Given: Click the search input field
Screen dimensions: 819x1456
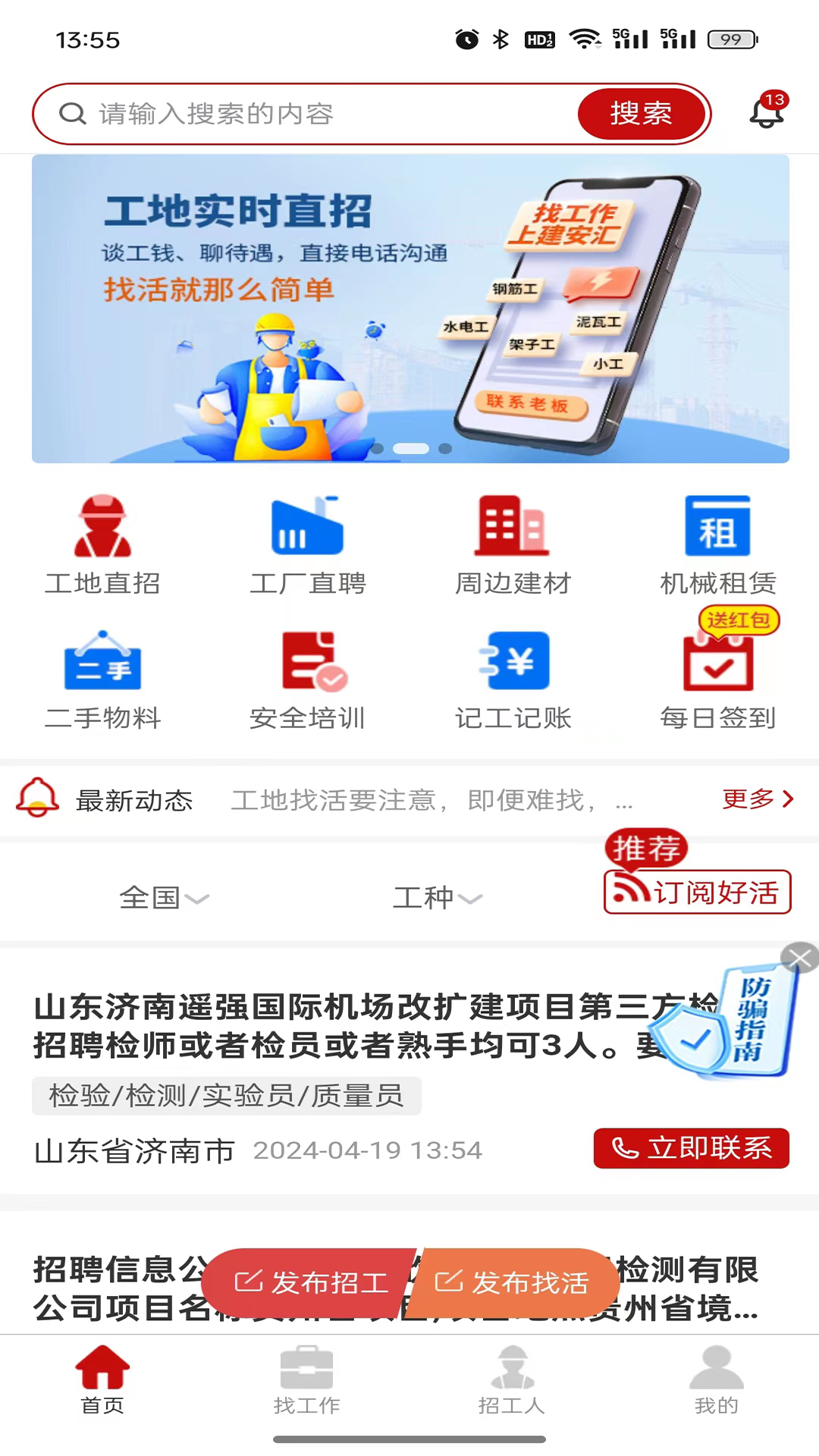Looking at the screenshot, I should [x=303, y=114].
